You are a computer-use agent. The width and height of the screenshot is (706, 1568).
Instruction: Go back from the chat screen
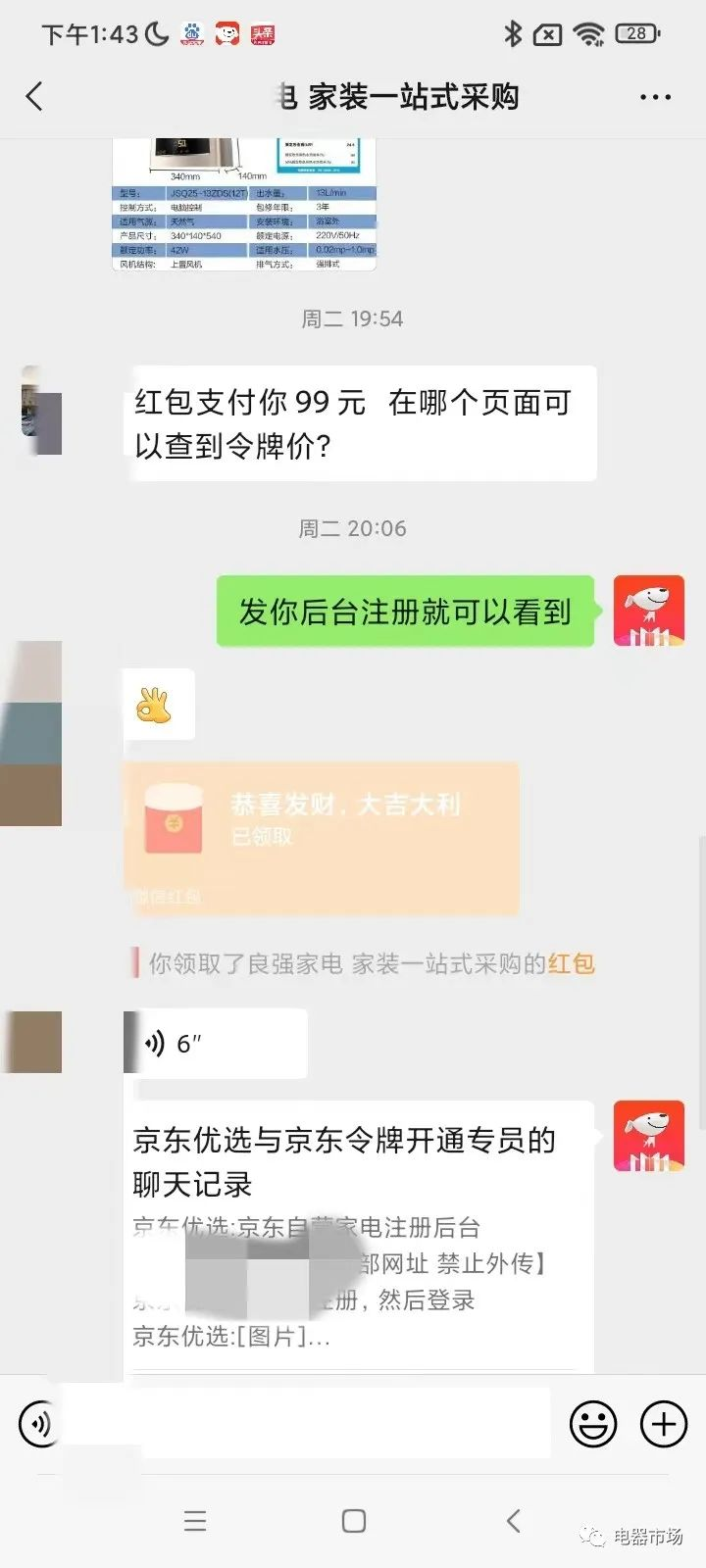point(35,96)
